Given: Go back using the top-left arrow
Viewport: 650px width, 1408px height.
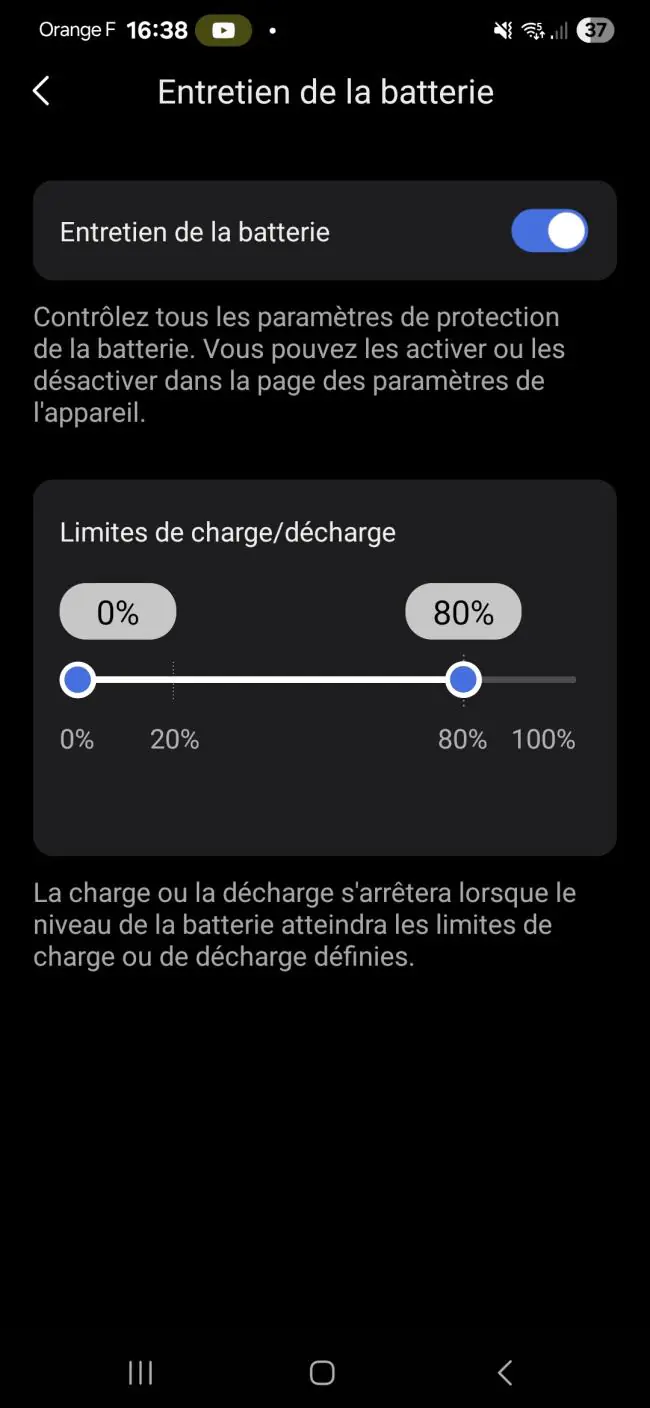Looking at the screenshot, I should 41,91.
